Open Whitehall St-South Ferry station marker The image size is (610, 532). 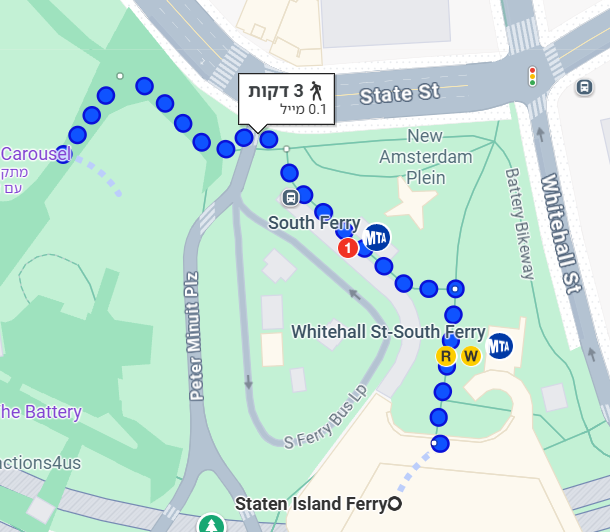click(499, 347)
